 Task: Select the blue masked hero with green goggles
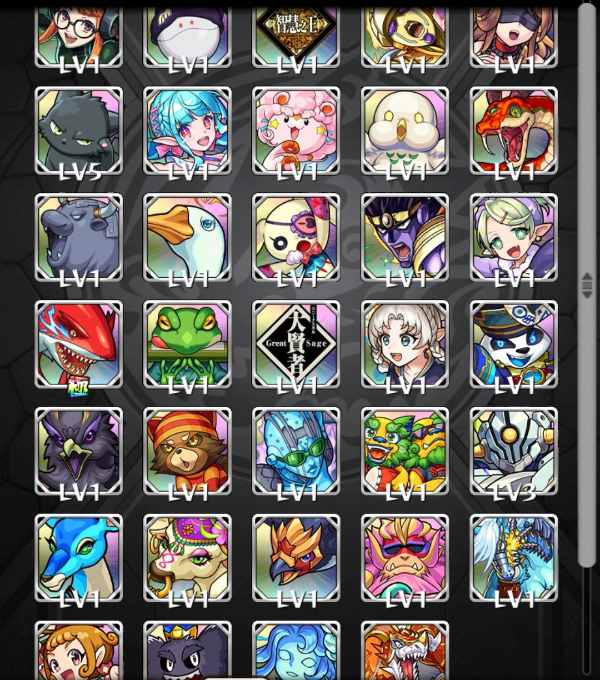pyautogui.click(x=296, y=452)
